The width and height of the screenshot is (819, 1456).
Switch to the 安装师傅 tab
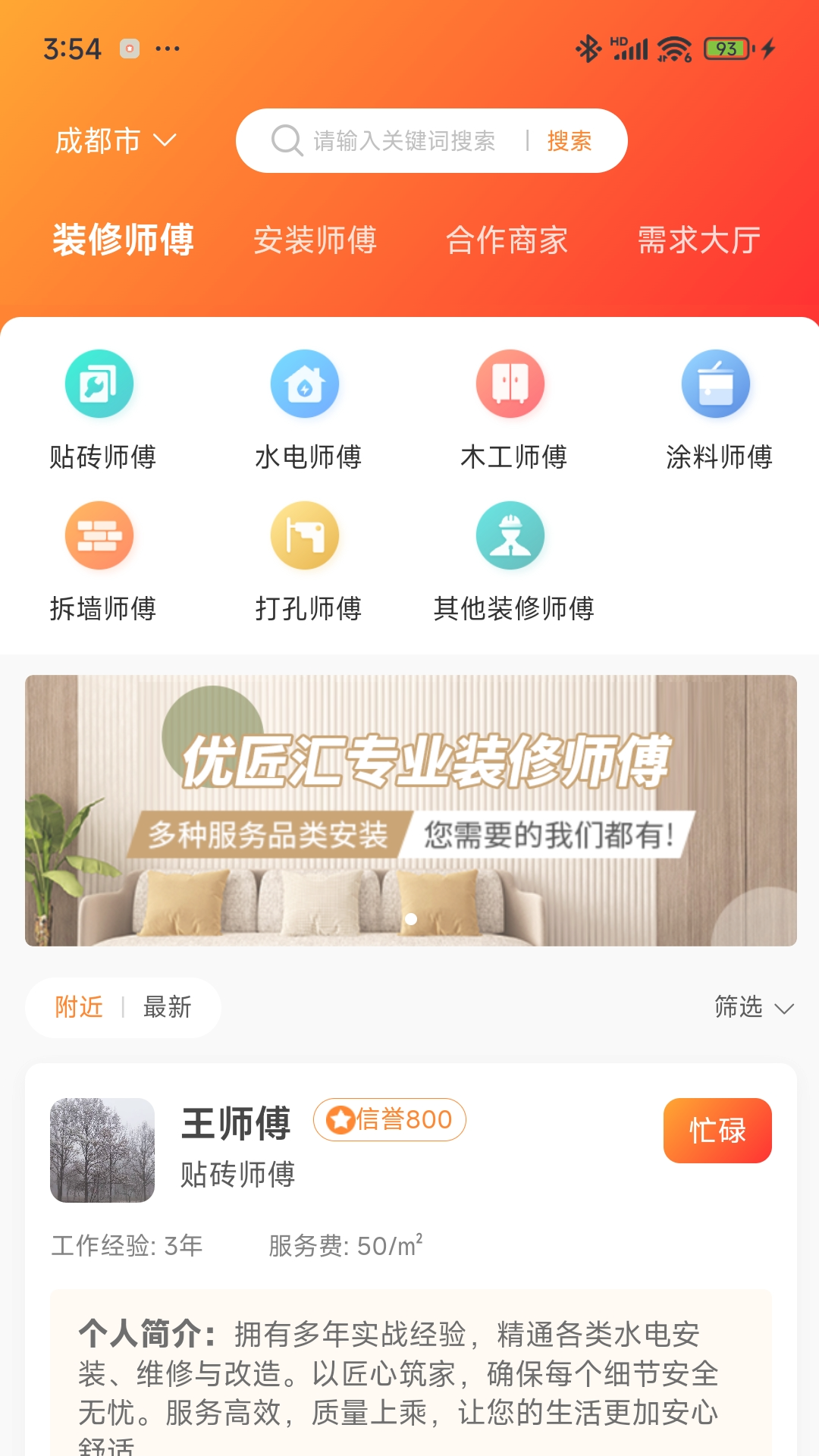[x=315, y=240]
